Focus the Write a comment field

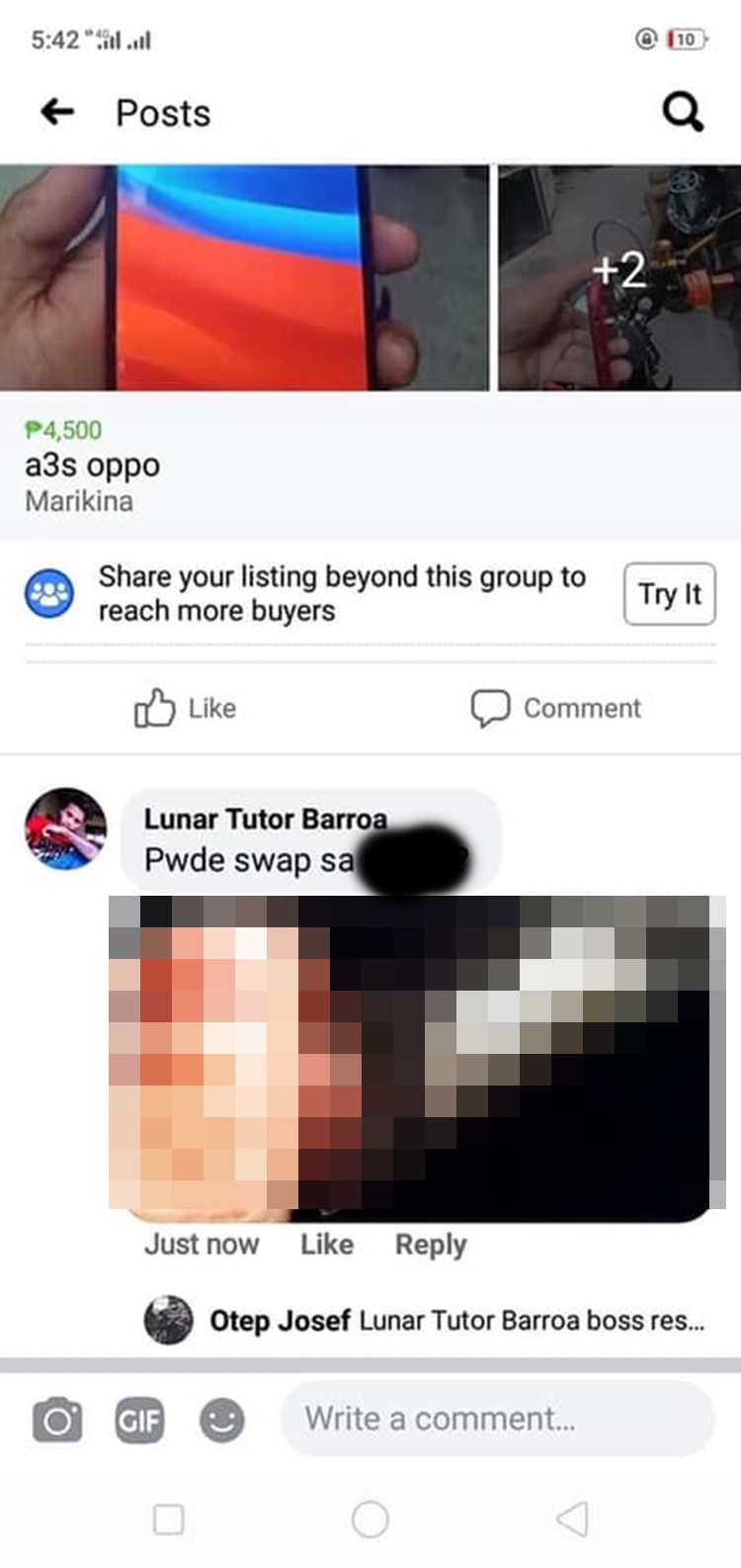[x=498, y=1419]
